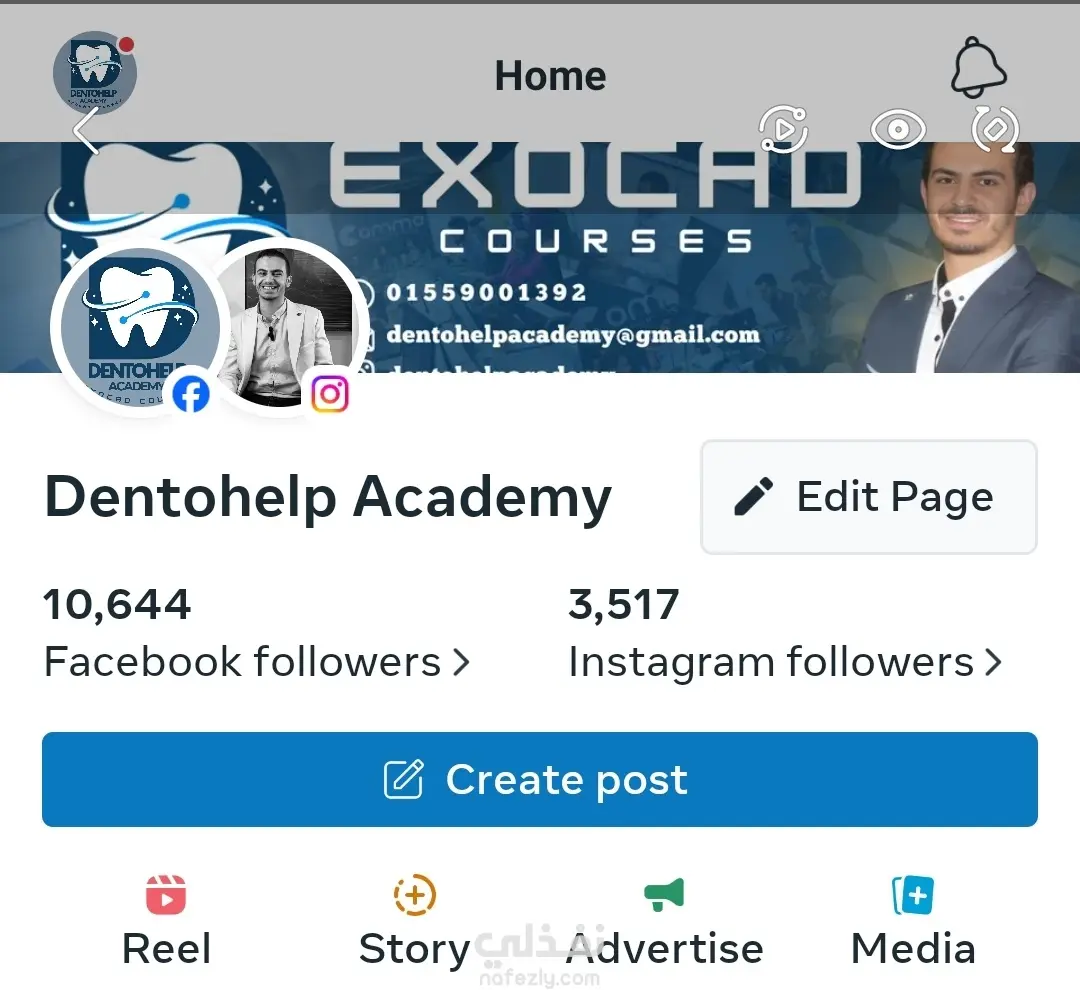This screenshot has height=990, width=1080.
Task: Tap the Dentohelp Academy avatar in the header
Action: [x=94, y=72]
